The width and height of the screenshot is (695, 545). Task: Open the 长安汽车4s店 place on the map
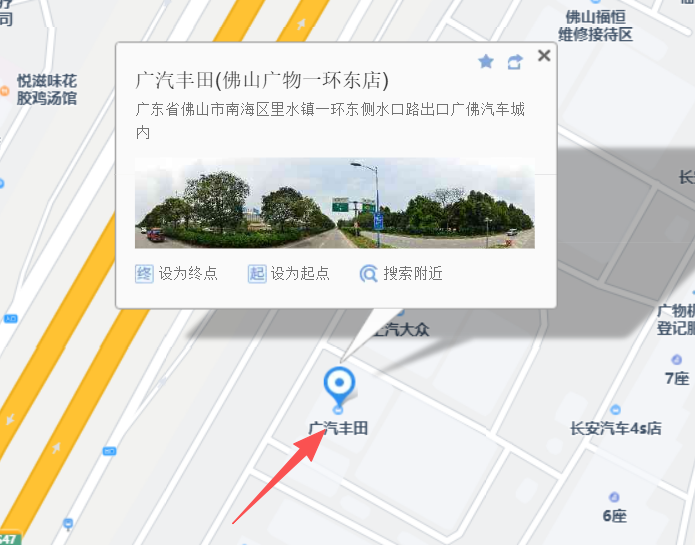pyautogui.click(x=615, y=427)
